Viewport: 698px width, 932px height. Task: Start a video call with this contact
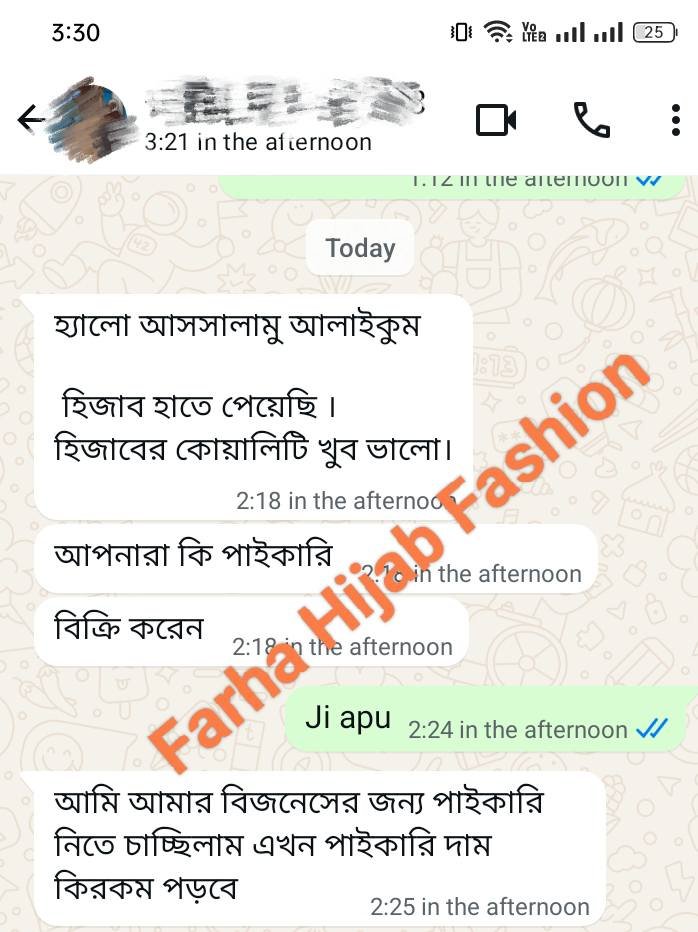[495, 120]
